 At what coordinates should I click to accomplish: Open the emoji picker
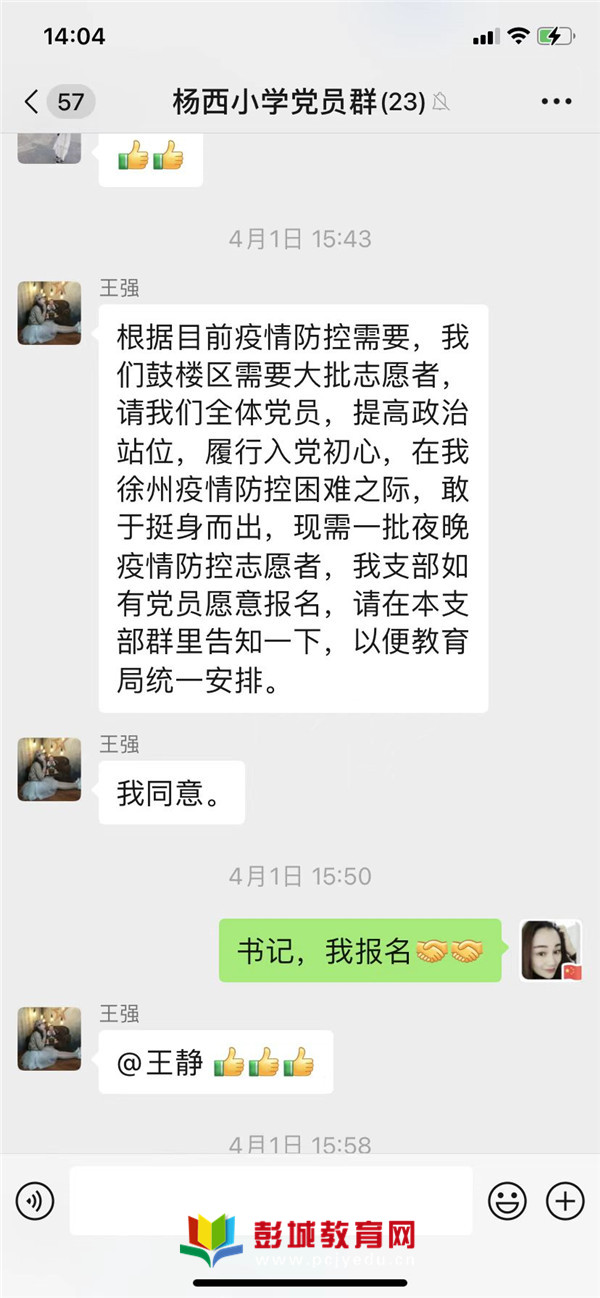pyautogui.click(x=507, y=1200)
